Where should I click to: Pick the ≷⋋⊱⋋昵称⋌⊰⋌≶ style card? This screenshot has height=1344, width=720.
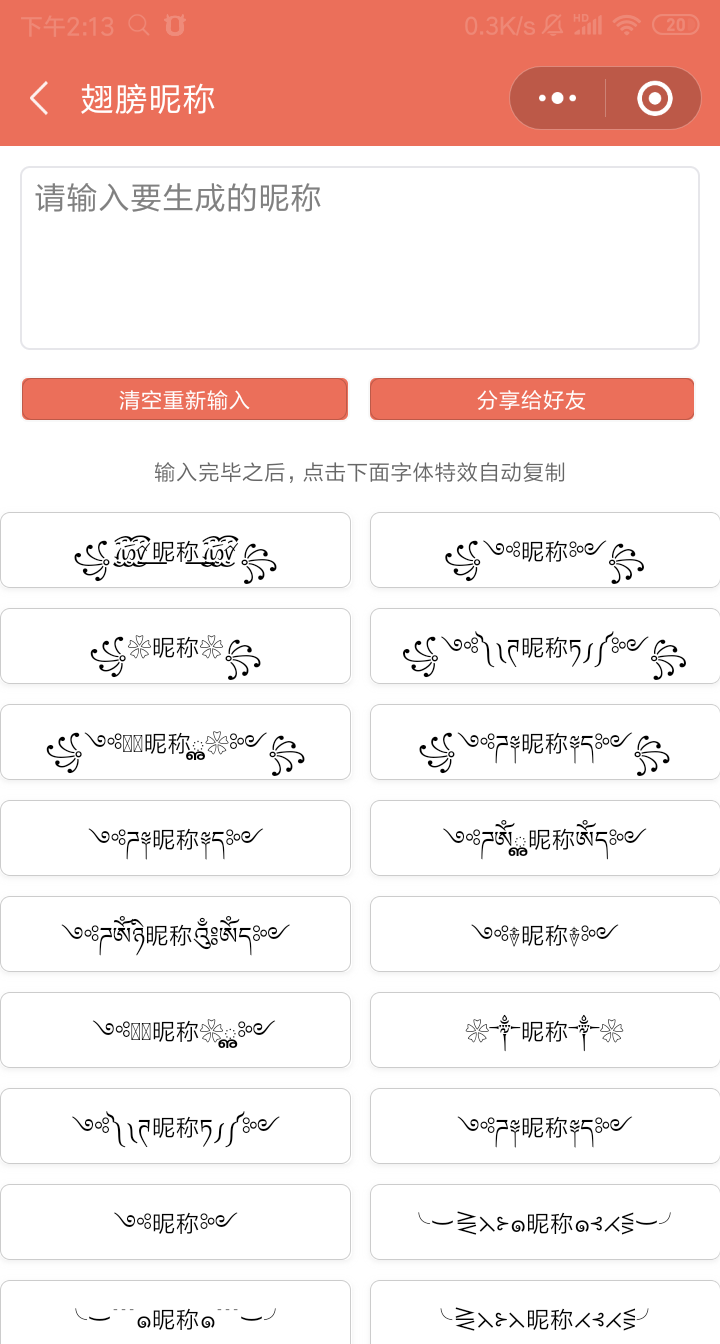point(545,1312)
